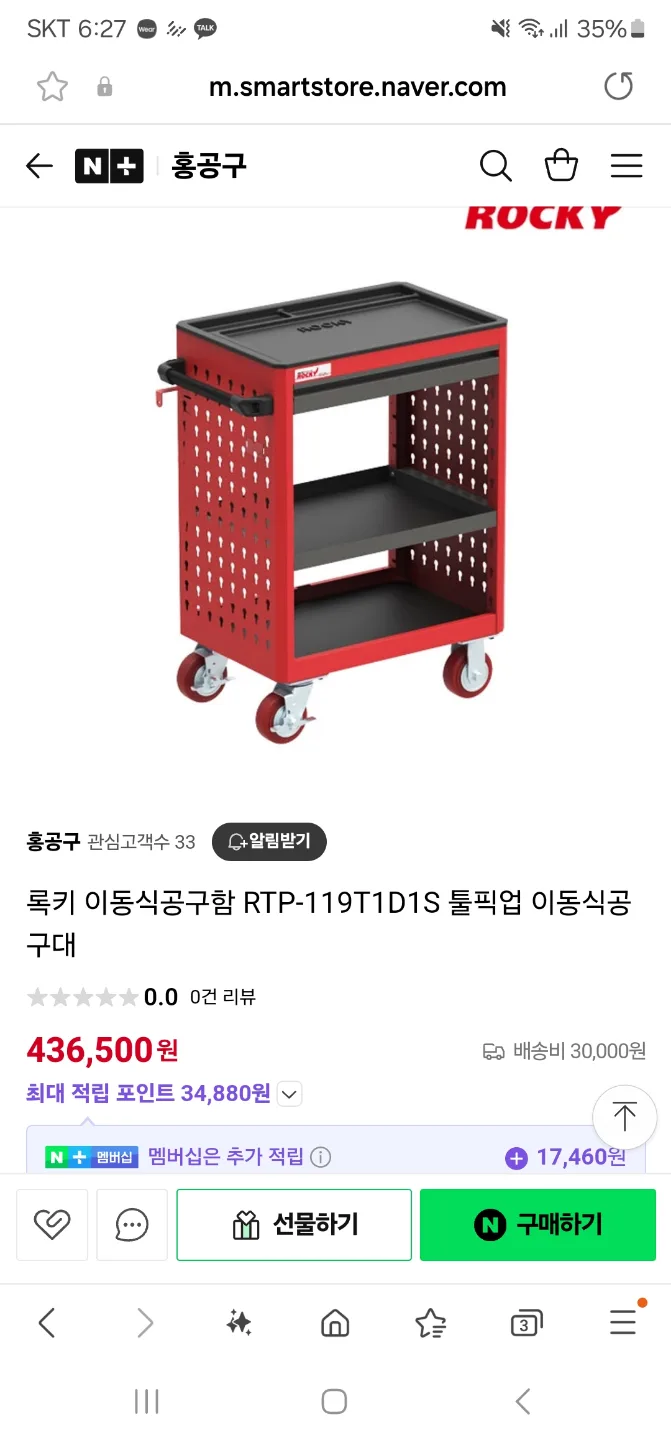
Task: Go back with the store header arrow
Action: pyautogui.click(x=39, y=166)
